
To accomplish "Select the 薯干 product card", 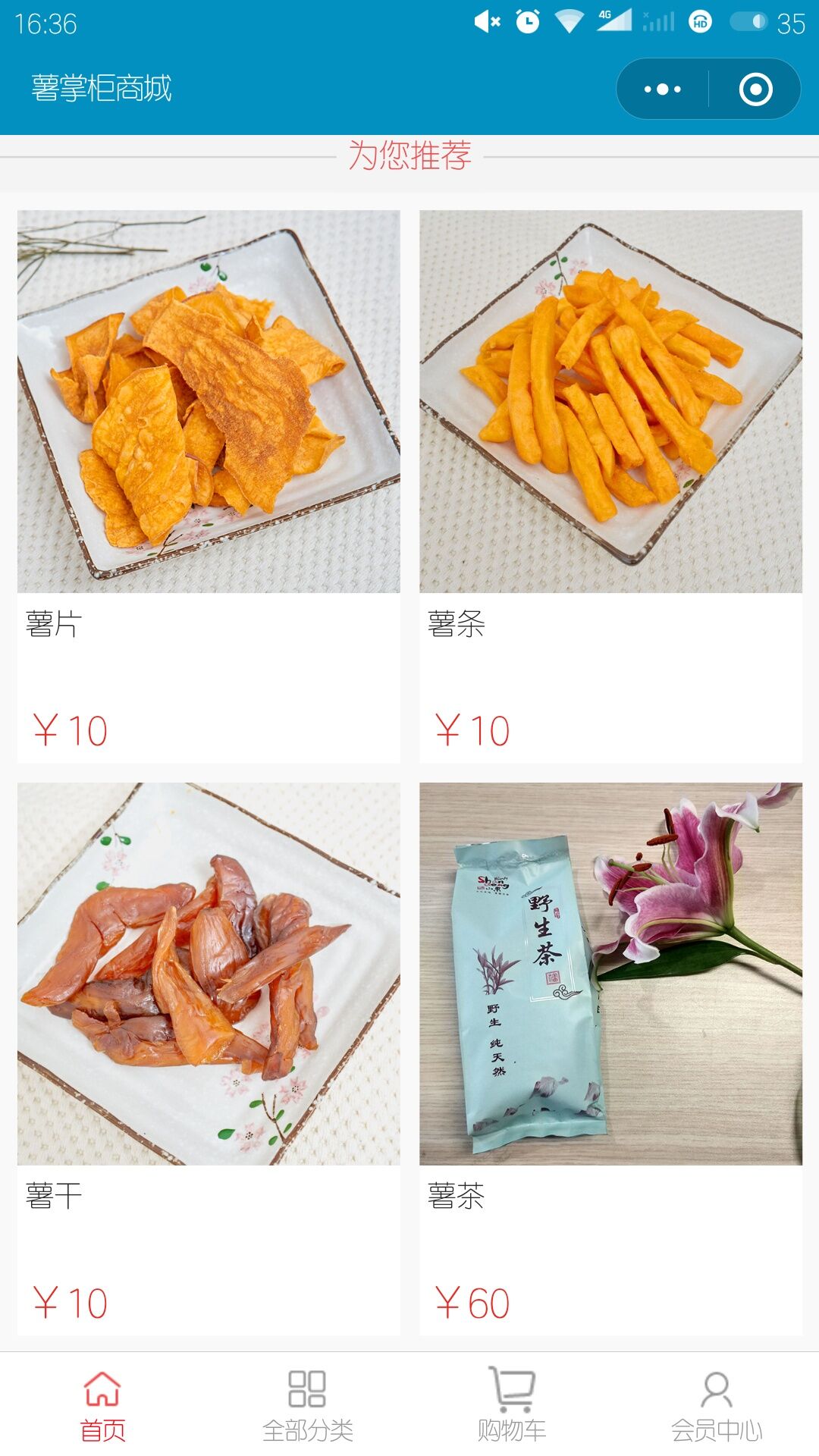I will (209, 1058).
